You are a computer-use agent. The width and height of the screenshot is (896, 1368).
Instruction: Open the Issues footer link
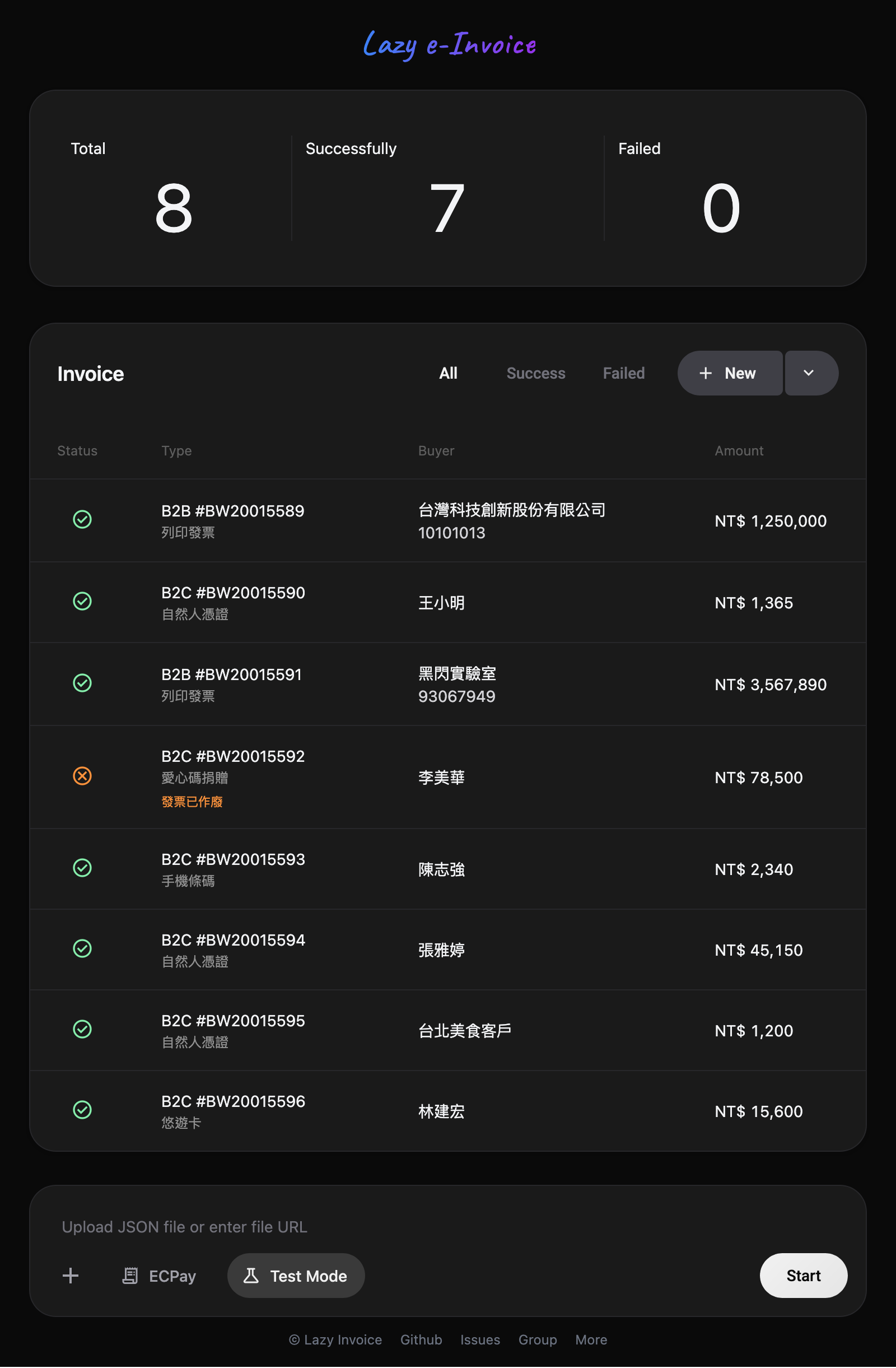coord(480,1340)
